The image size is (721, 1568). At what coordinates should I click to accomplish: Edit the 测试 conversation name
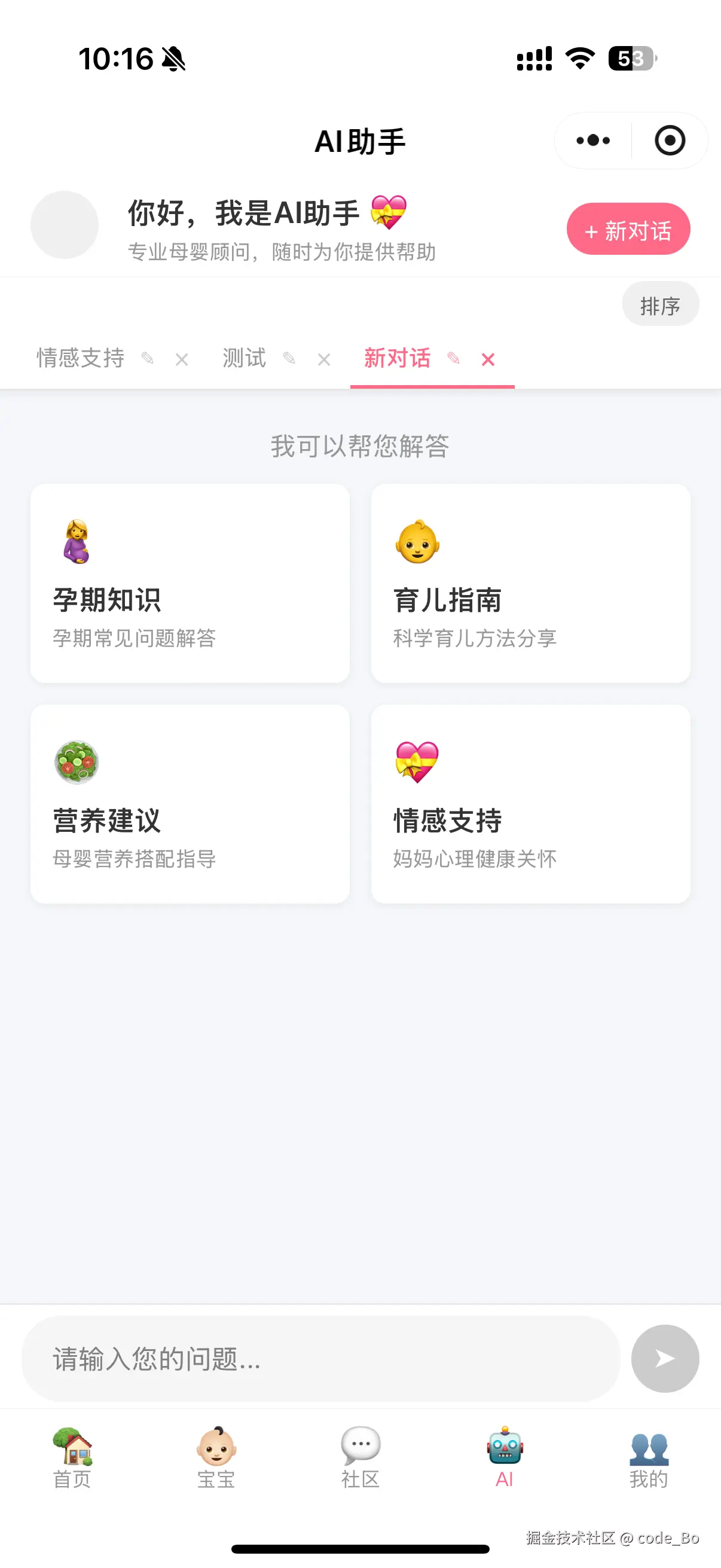tap(289, 358)
